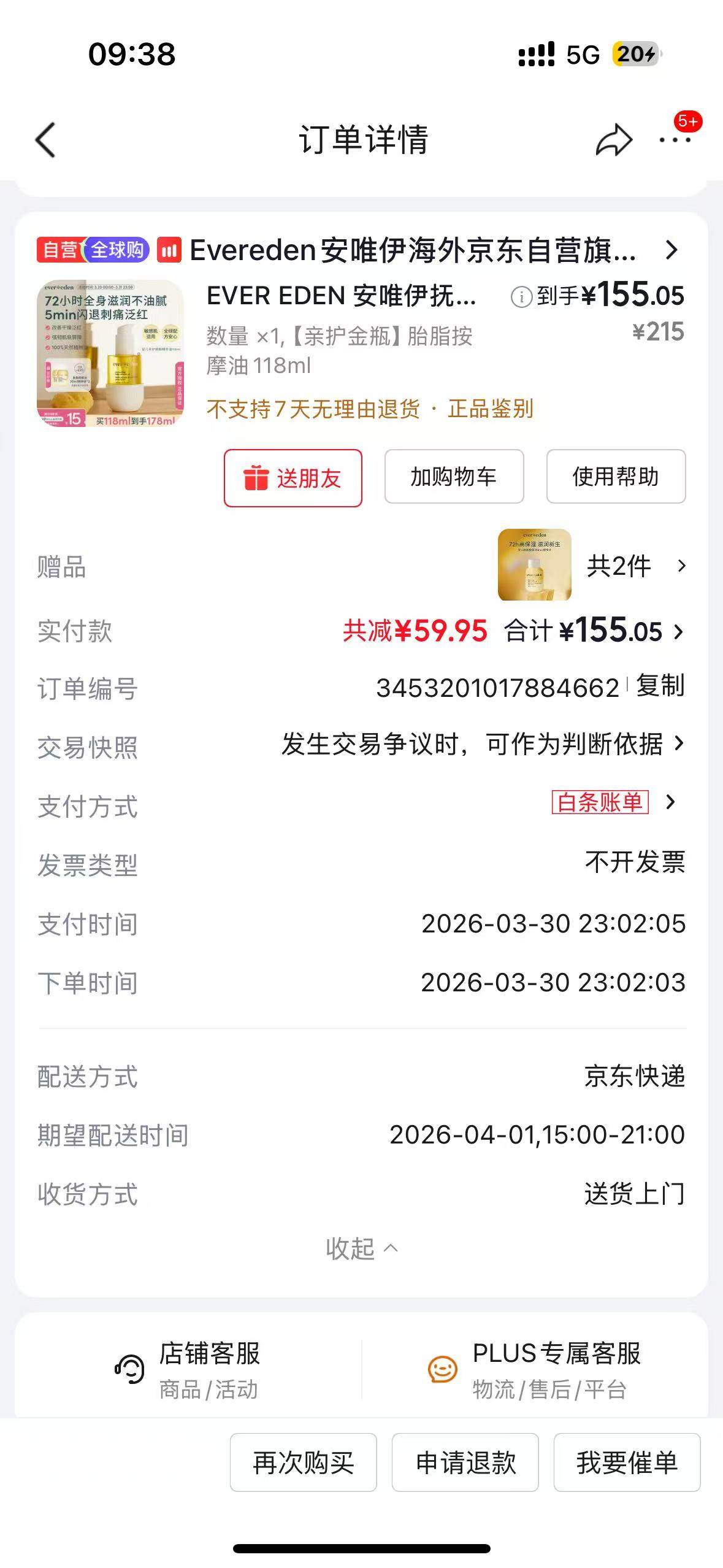Screen dimensions: 723x1568
Task: Click the JD logo before the store name
Action: coord(166,250)
